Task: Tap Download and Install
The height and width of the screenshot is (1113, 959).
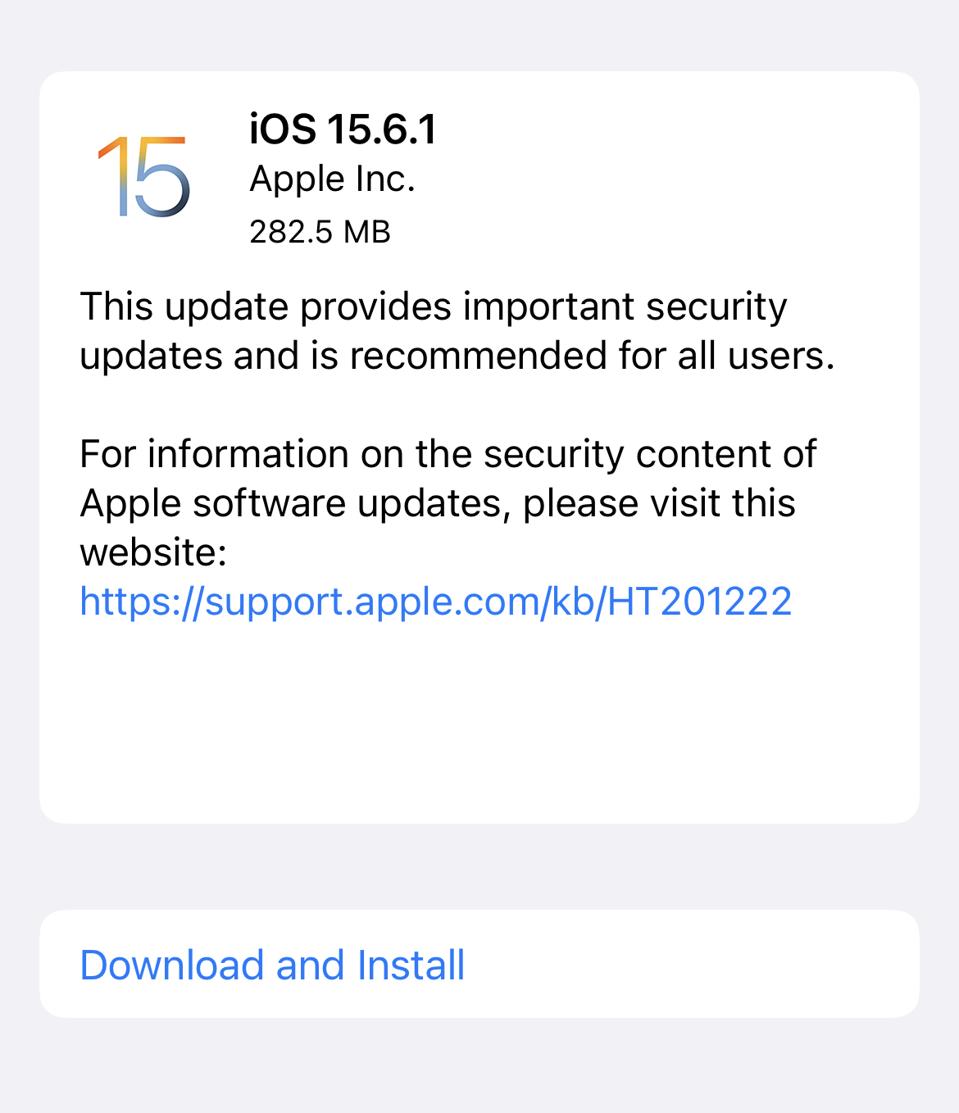Action: [x=272, y=965]
